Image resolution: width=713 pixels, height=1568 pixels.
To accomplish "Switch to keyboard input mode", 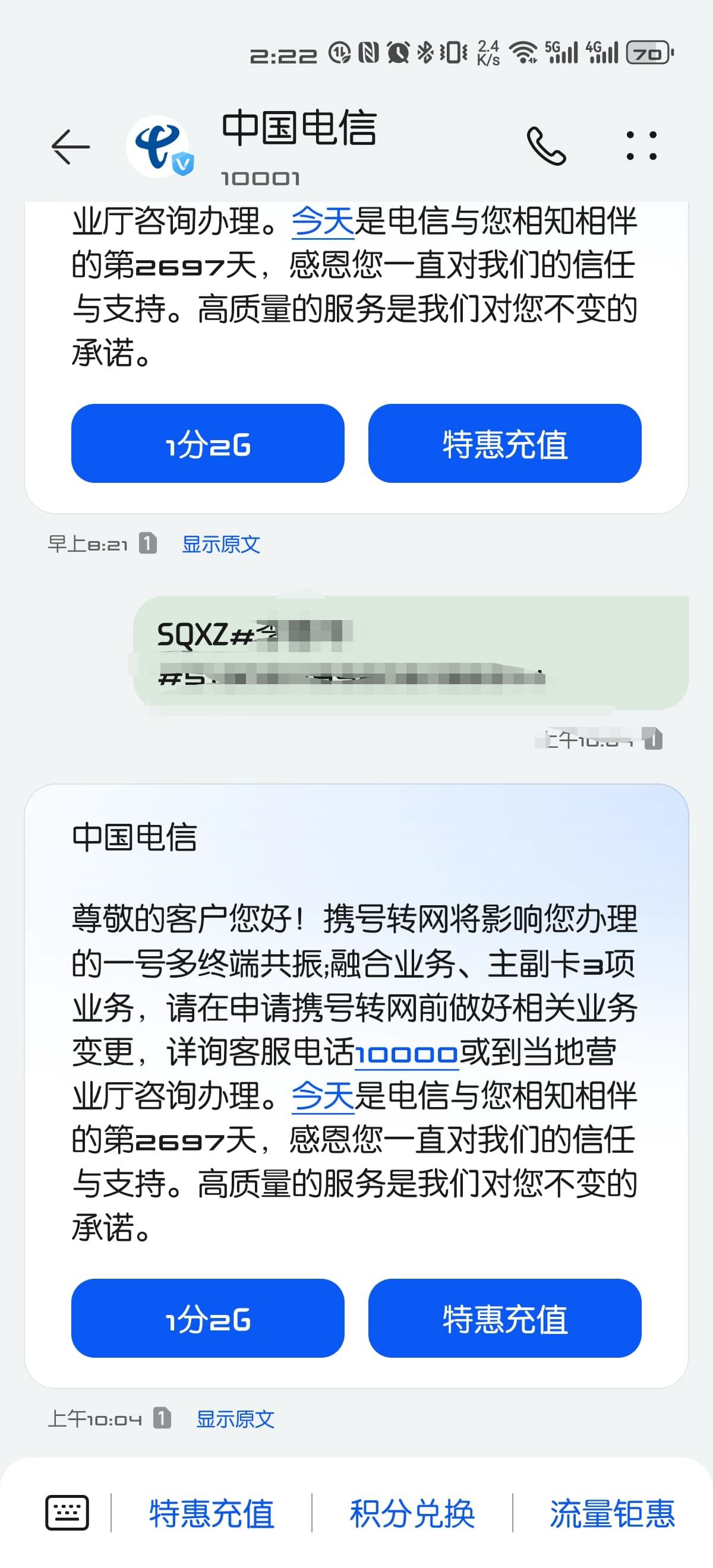I will tap(67, 1513).
